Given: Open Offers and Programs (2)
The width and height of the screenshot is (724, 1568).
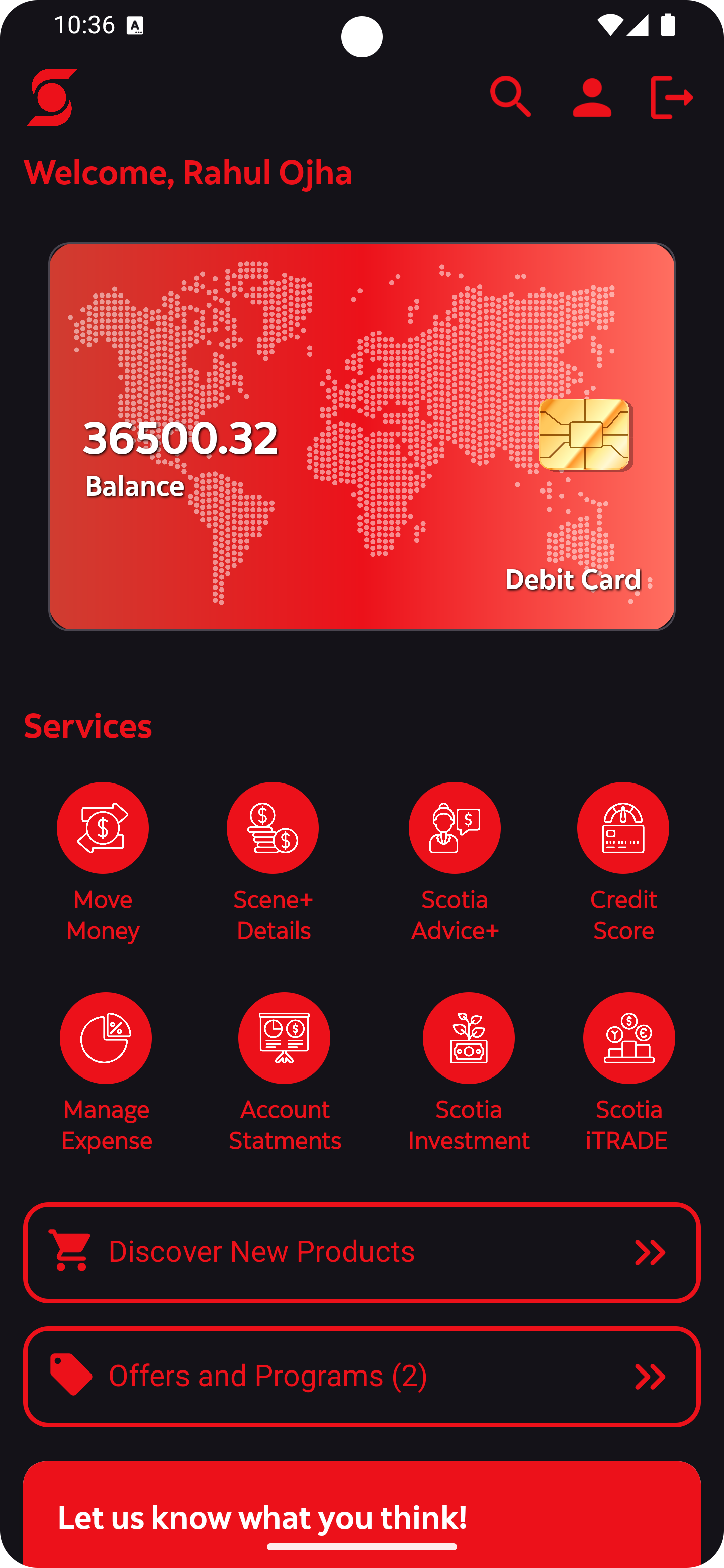Looking at the screenshot, I should pyautogui.click(x=361, y=1377).
